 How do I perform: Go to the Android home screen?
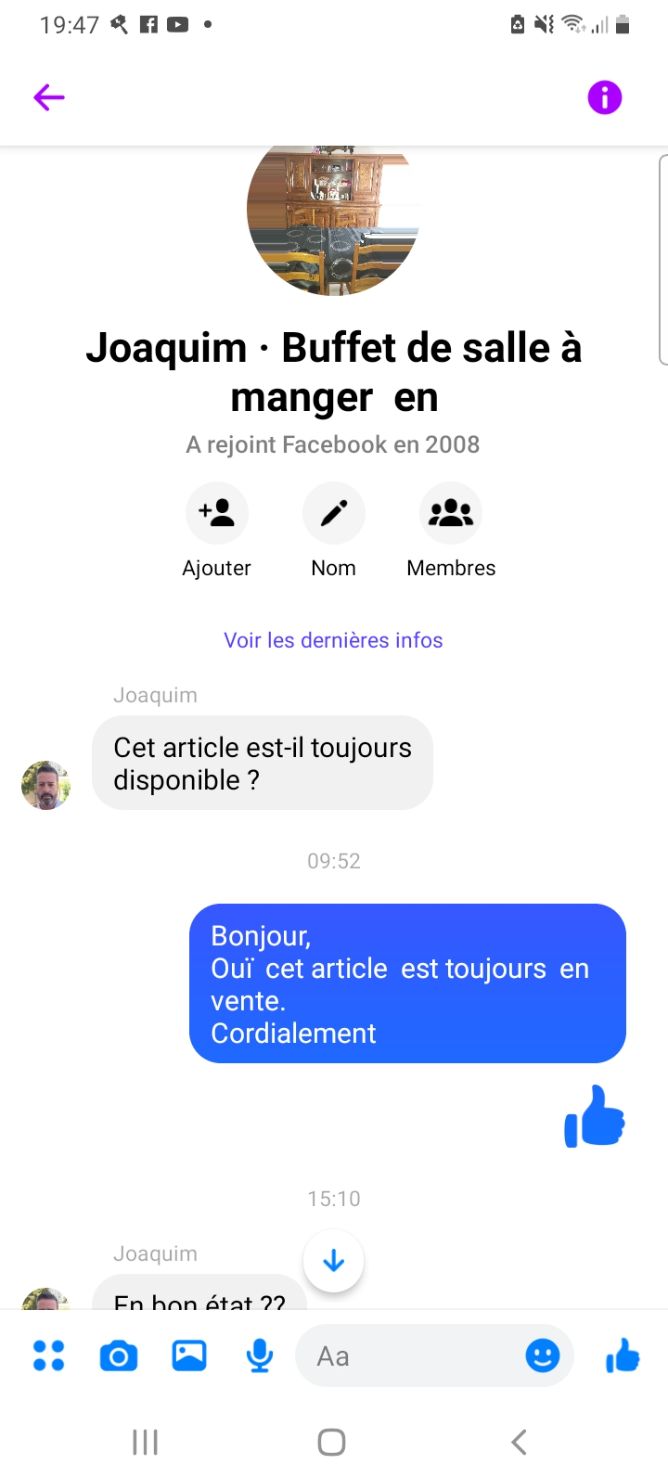point(332,1441)
